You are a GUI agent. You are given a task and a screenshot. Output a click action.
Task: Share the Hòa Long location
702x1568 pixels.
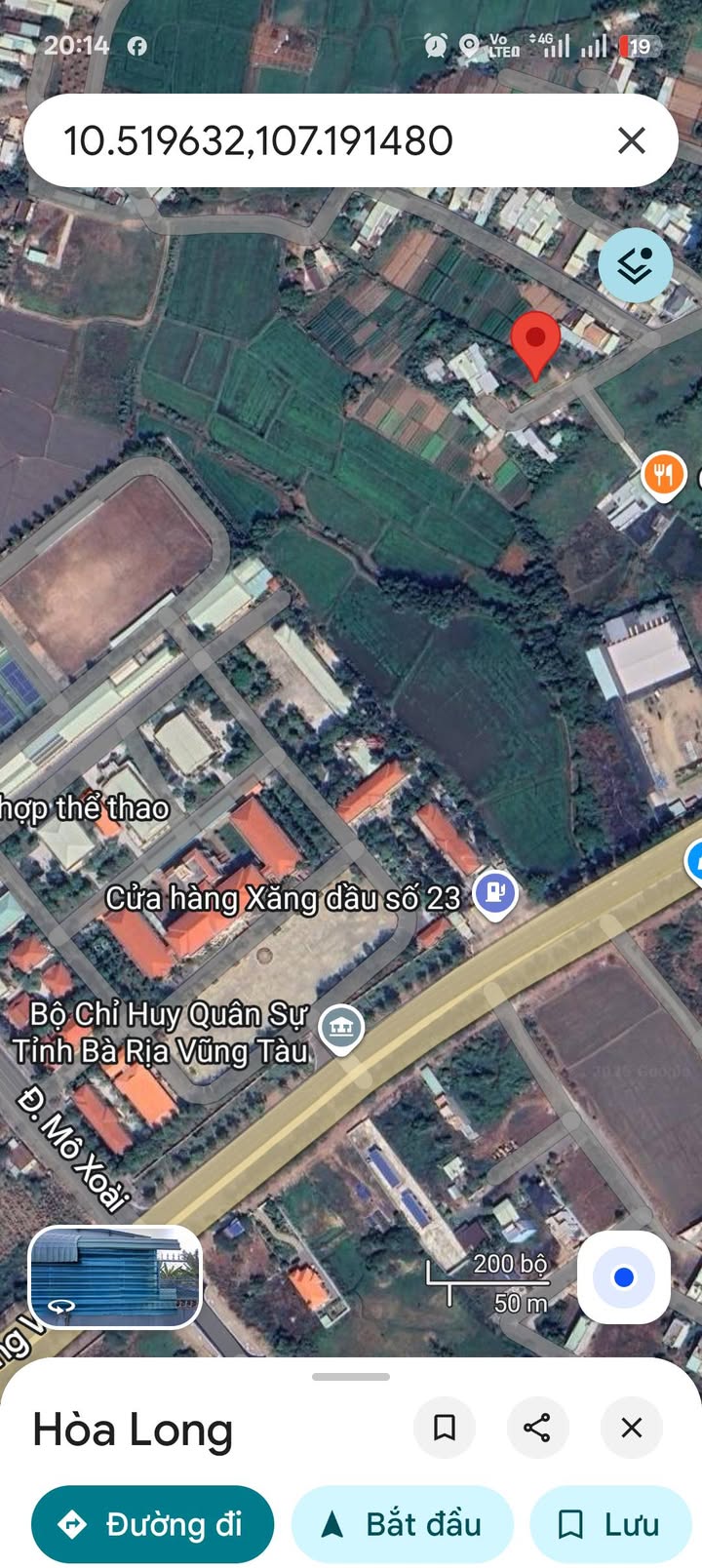point(537,1428)
